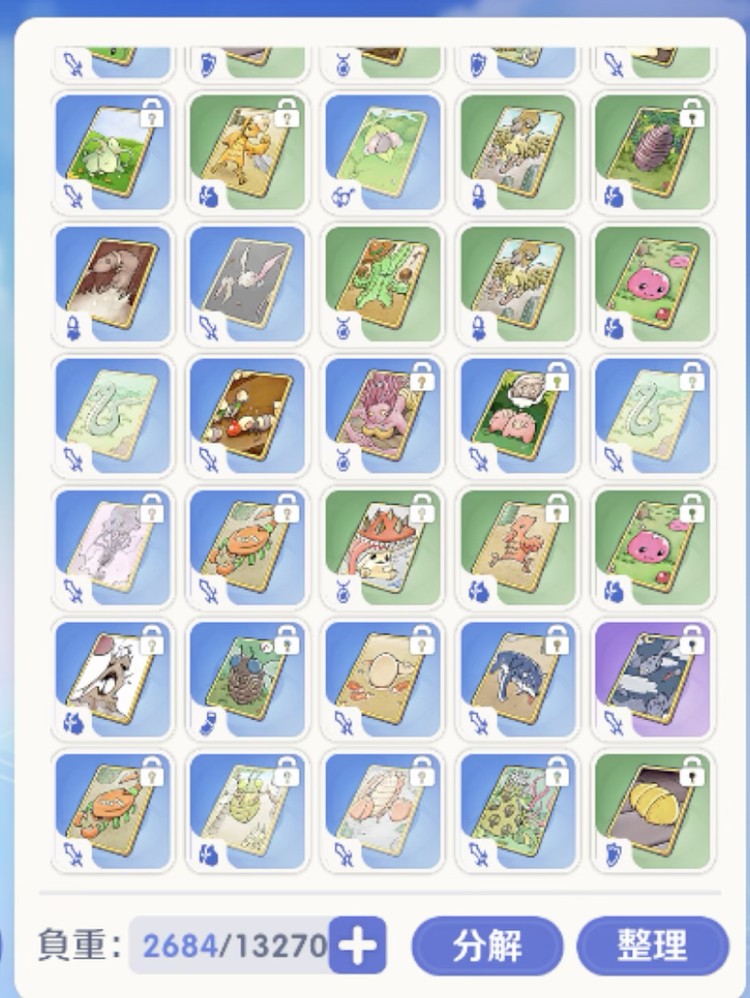Tap the 分解 button

pyautogui.click(x=487, y=945)
